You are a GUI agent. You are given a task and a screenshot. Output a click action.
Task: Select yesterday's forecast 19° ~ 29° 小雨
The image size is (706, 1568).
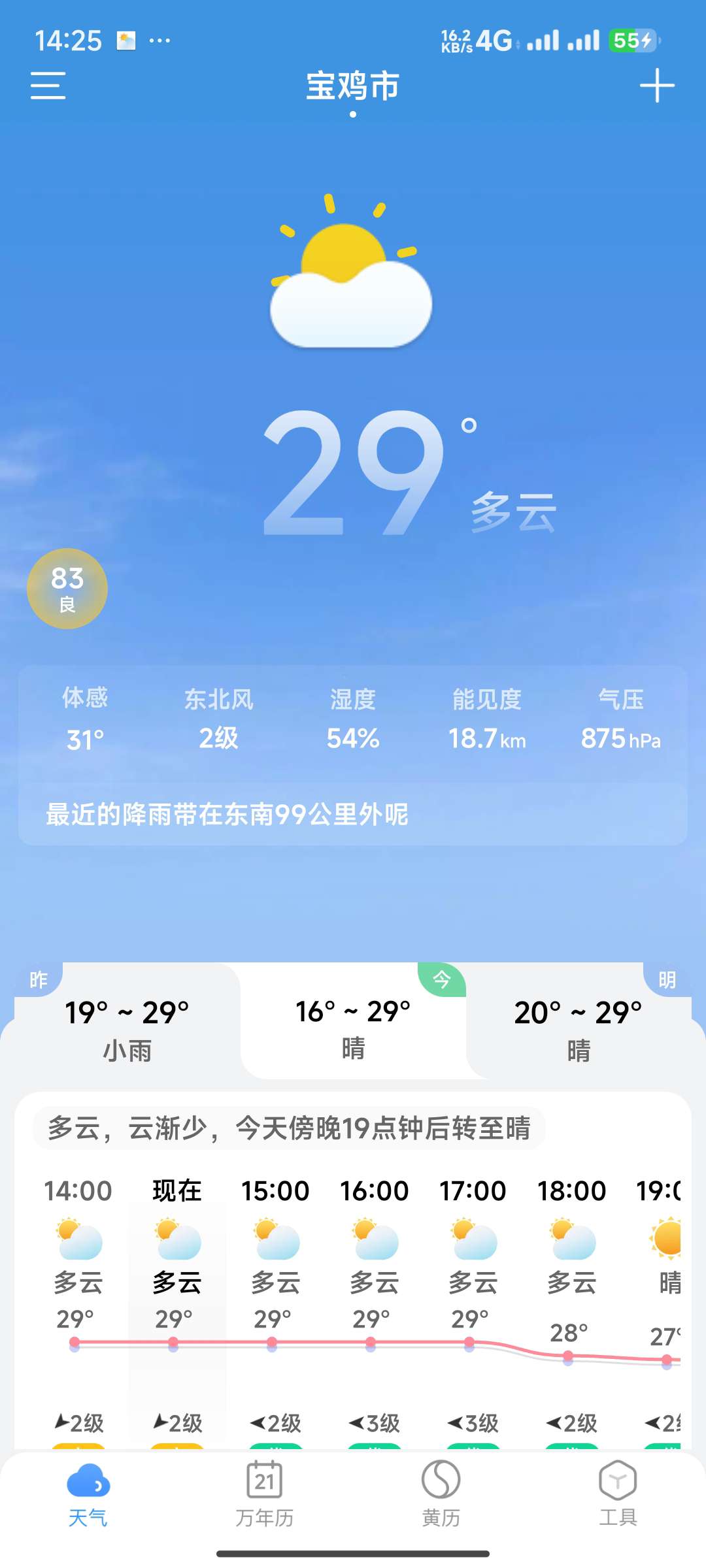(127, 1029)
